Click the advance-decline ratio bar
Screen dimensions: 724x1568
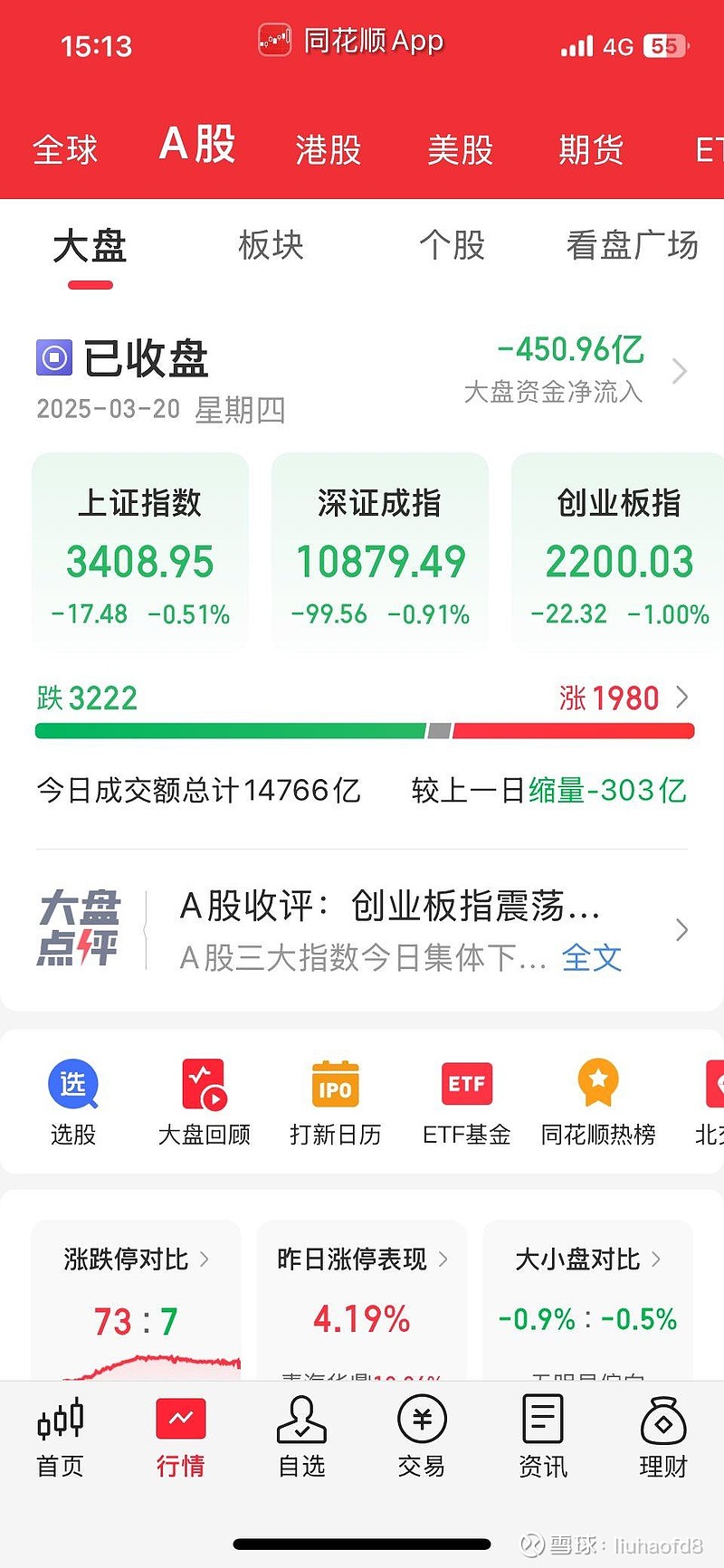[x=362, y=728]
